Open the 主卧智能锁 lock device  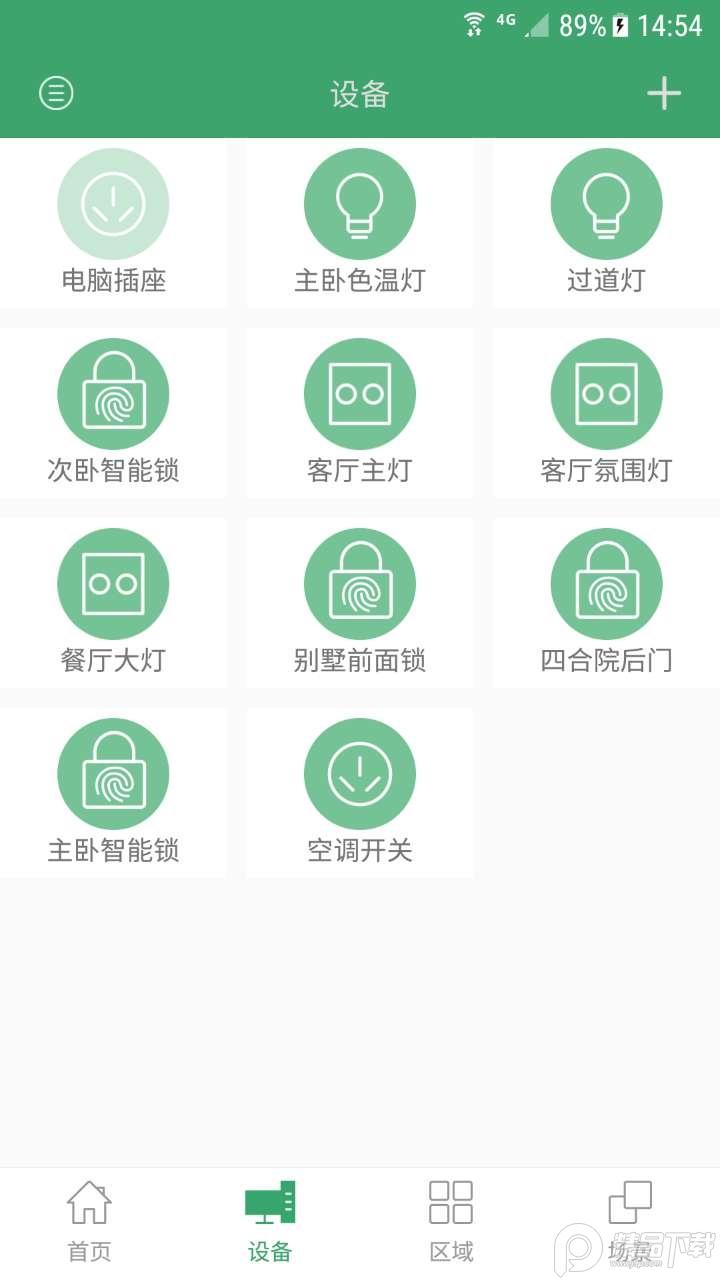(x=113, y=773)
